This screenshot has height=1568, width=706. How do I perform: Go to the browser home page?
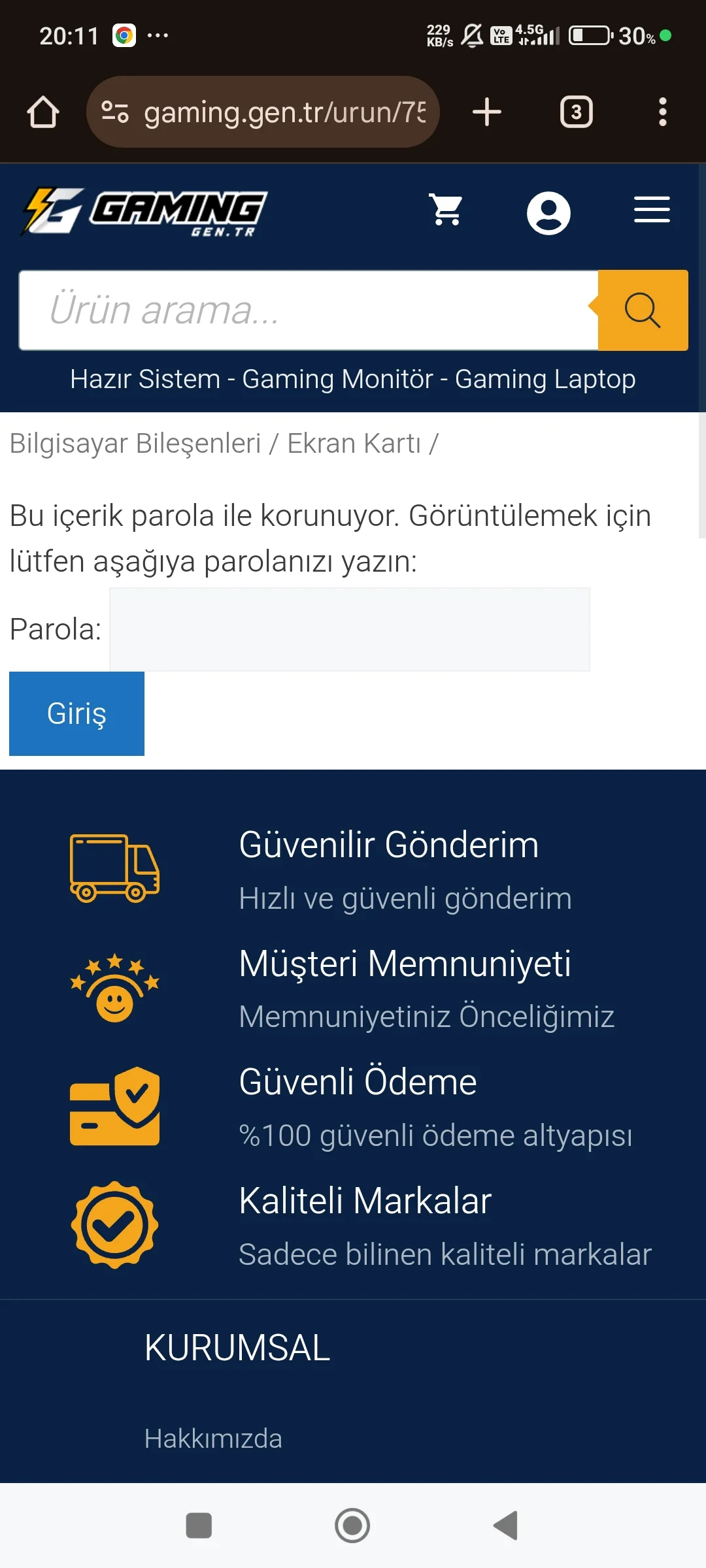click(x=43, y=112)
